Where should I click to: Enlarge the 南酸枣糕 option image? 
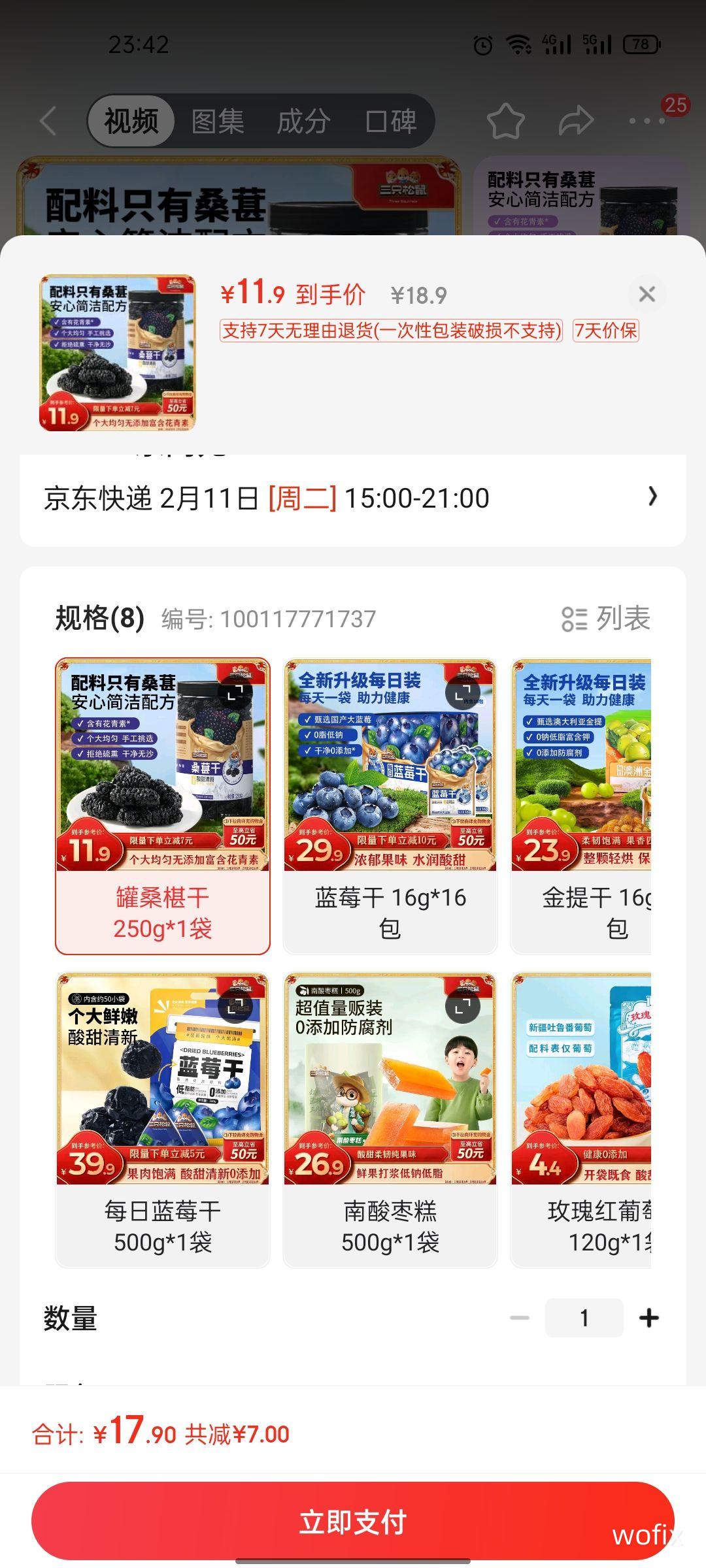tap(463, 1006)
